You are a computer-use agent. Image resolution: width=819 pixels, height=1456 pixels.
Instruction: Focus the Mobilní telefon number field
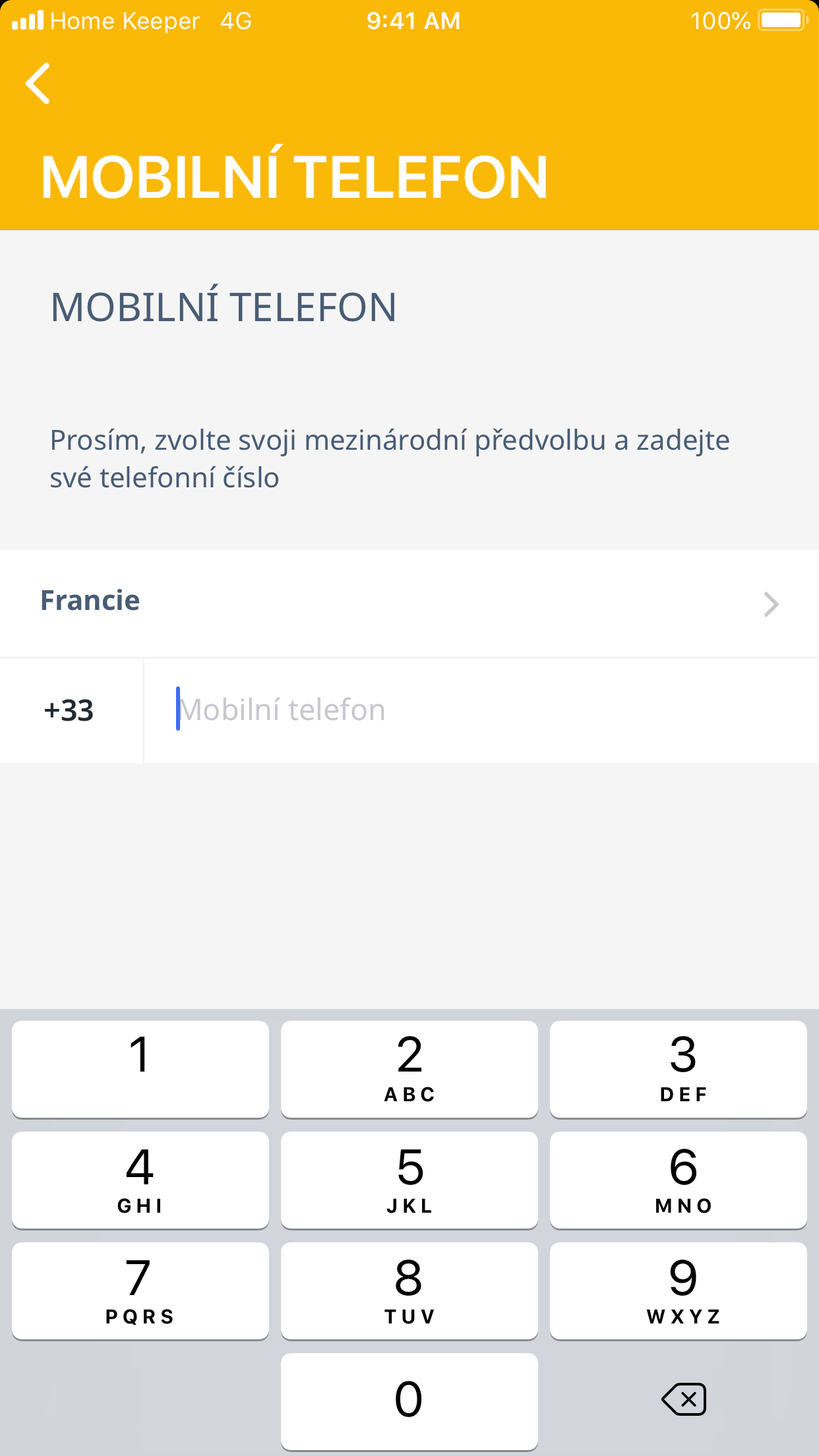click(x=481, y=711)
